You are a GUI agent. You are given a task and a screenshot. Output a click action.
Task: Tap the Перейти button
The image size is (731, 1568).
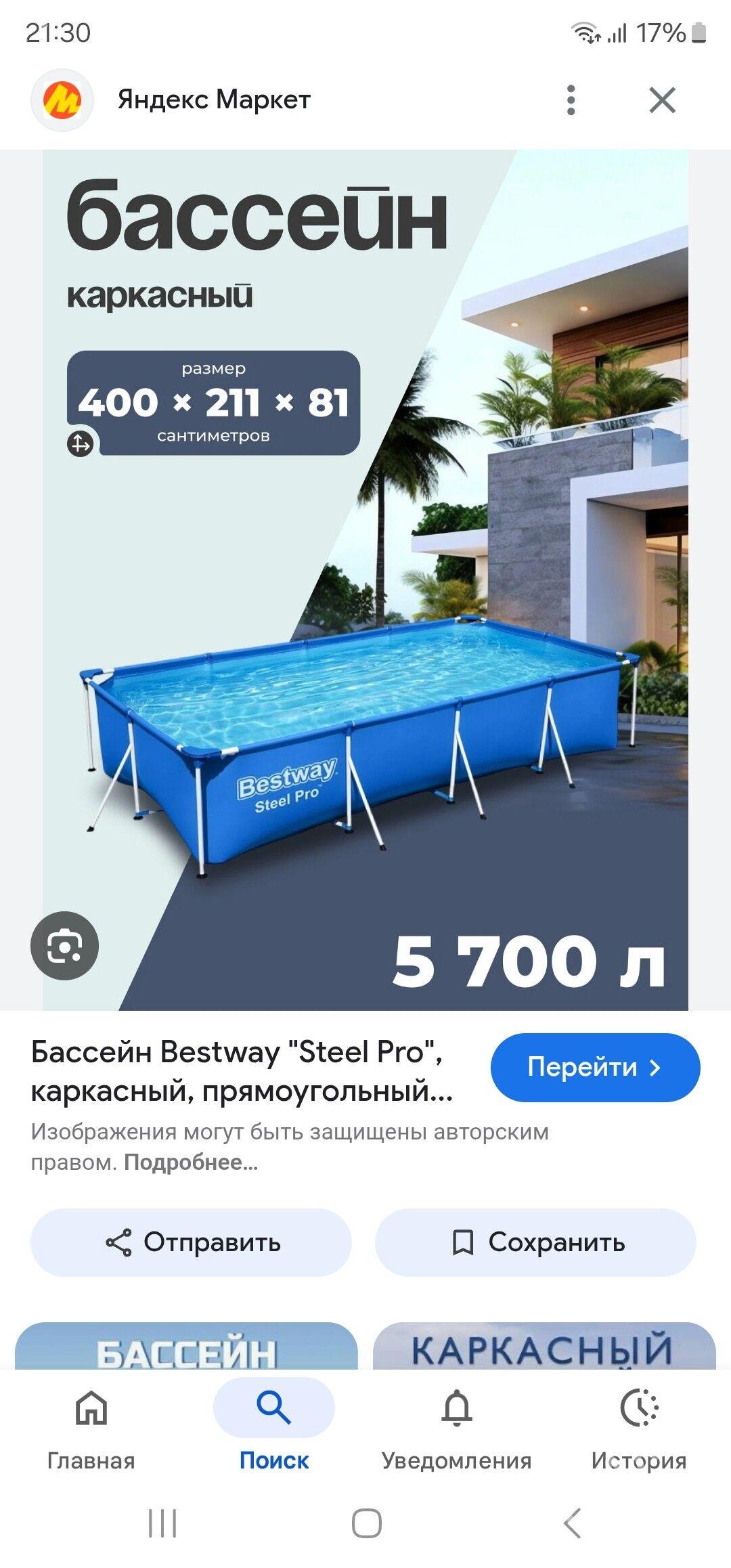tap(595, 1067)
